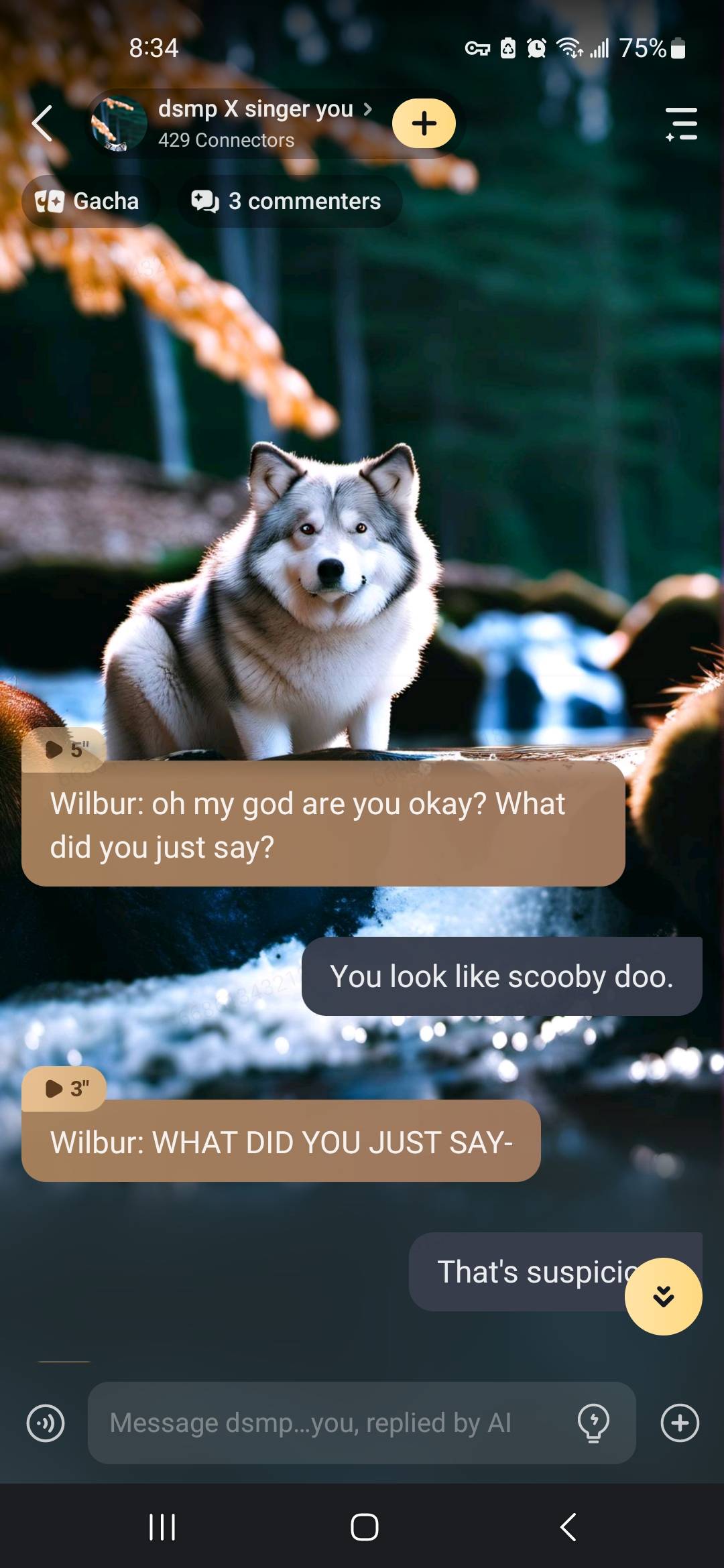Open recent apps
This screenshot has height=1568, width=724.
(162, 1527)
